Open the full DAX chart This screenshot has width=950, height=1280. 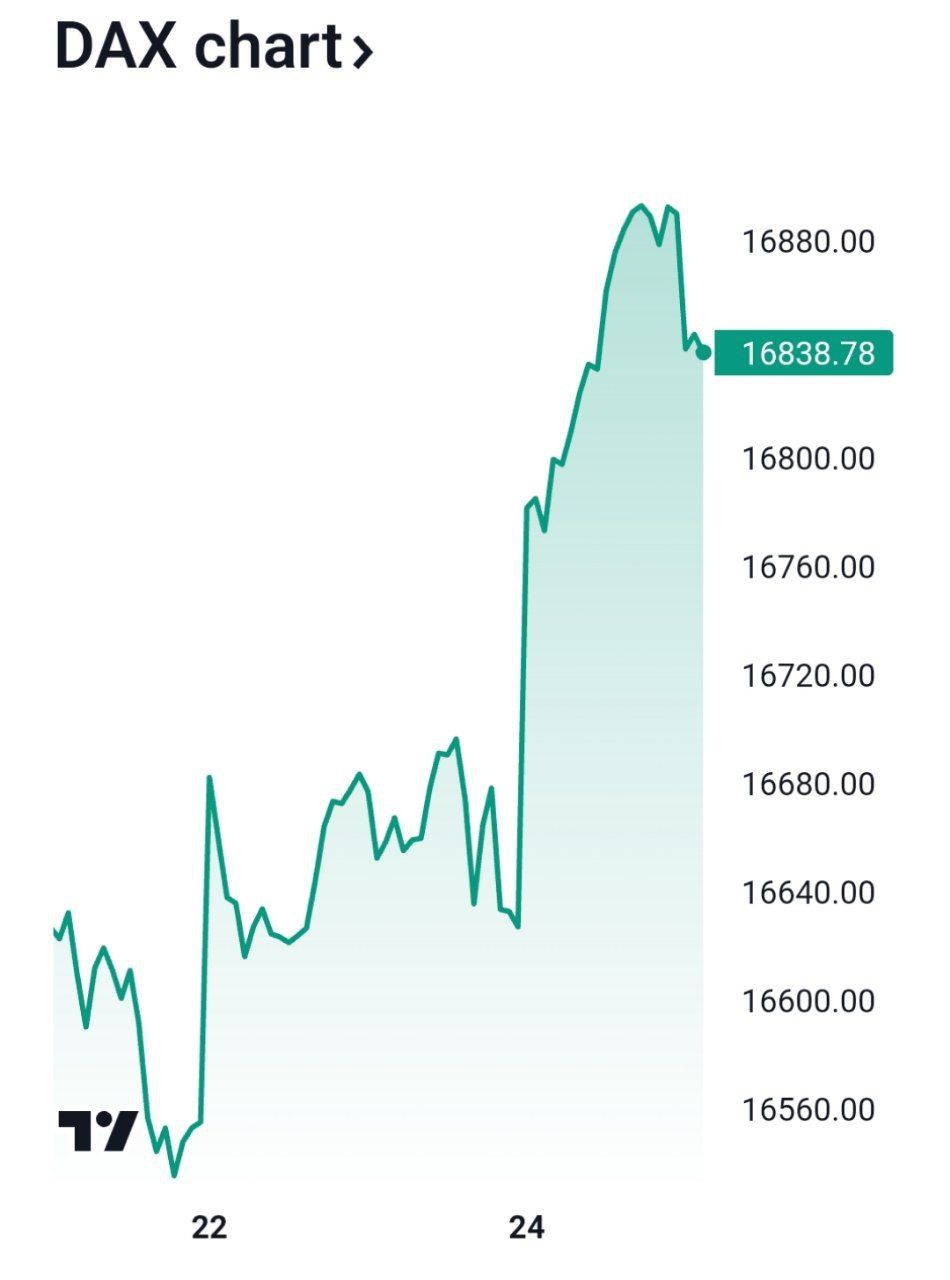pos(214,48)
